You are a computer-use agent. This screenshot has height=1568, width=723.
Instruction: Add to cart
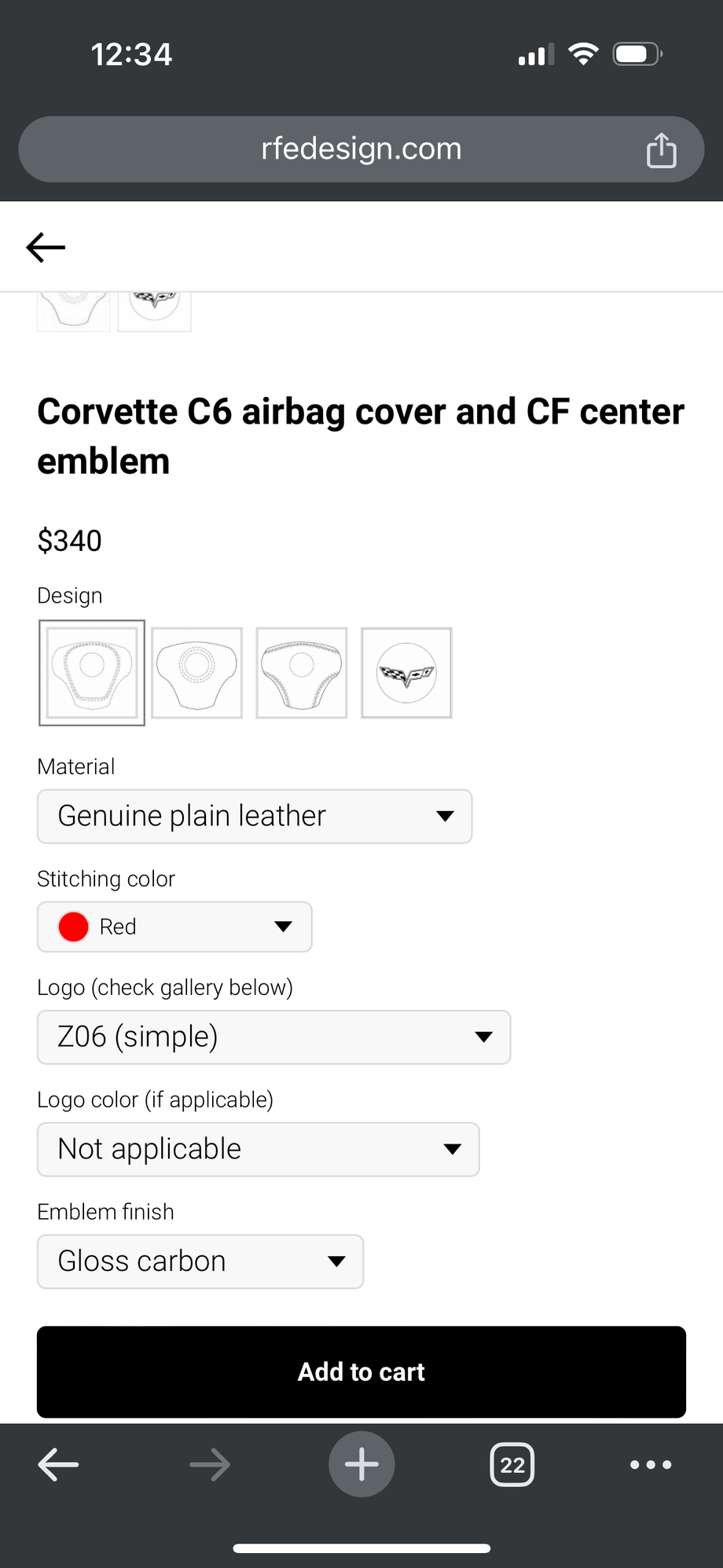361,1372
